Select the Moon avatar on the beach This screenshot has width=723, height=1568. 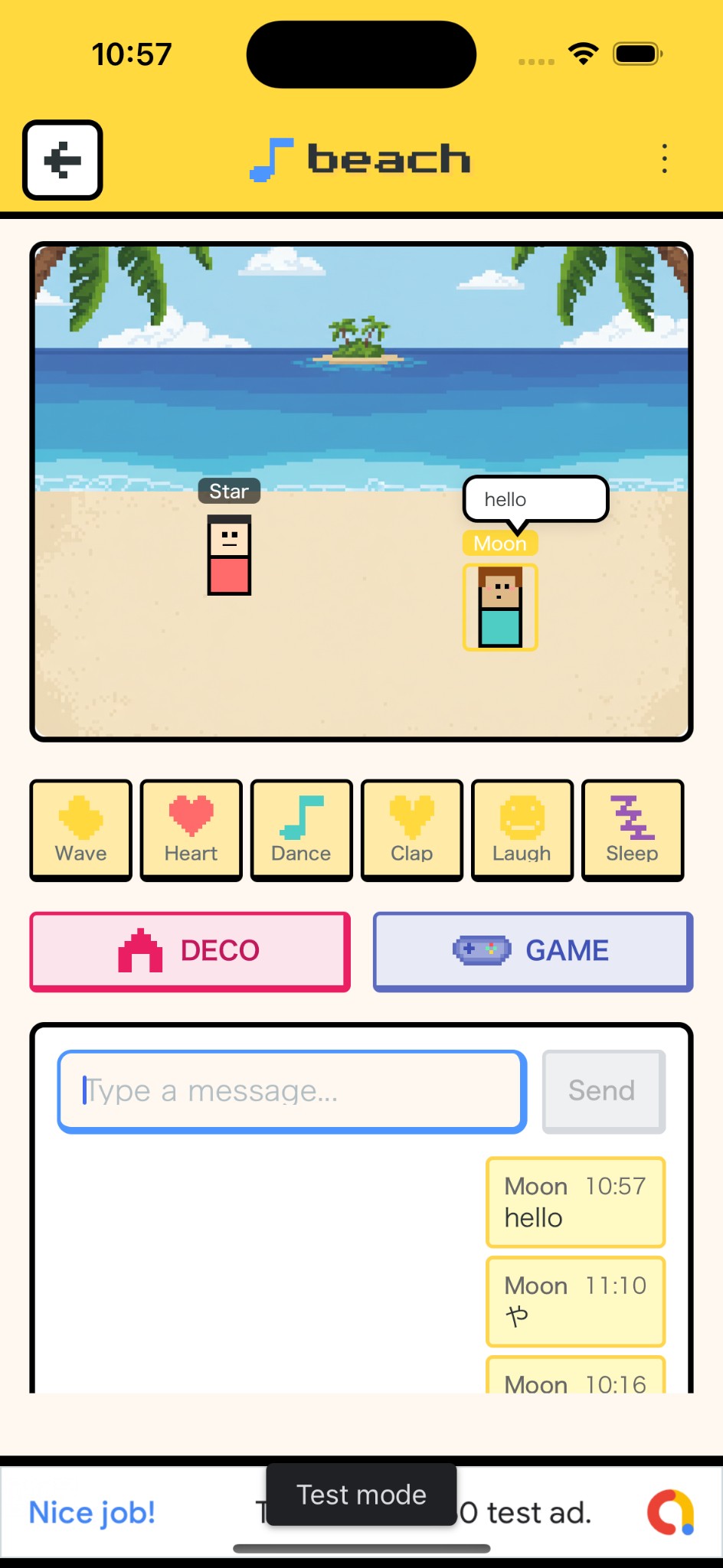(500, 608)
